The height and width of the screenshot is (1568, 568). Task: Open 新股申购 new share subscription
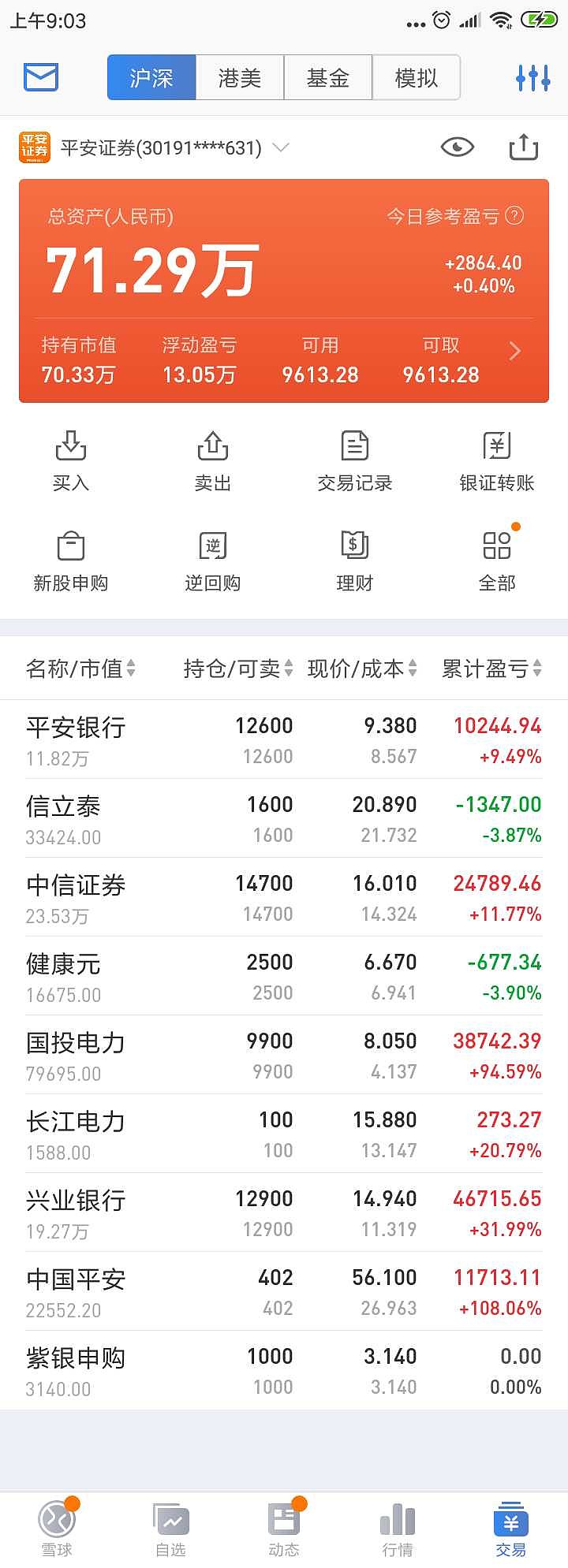click(x=71, y=560)
